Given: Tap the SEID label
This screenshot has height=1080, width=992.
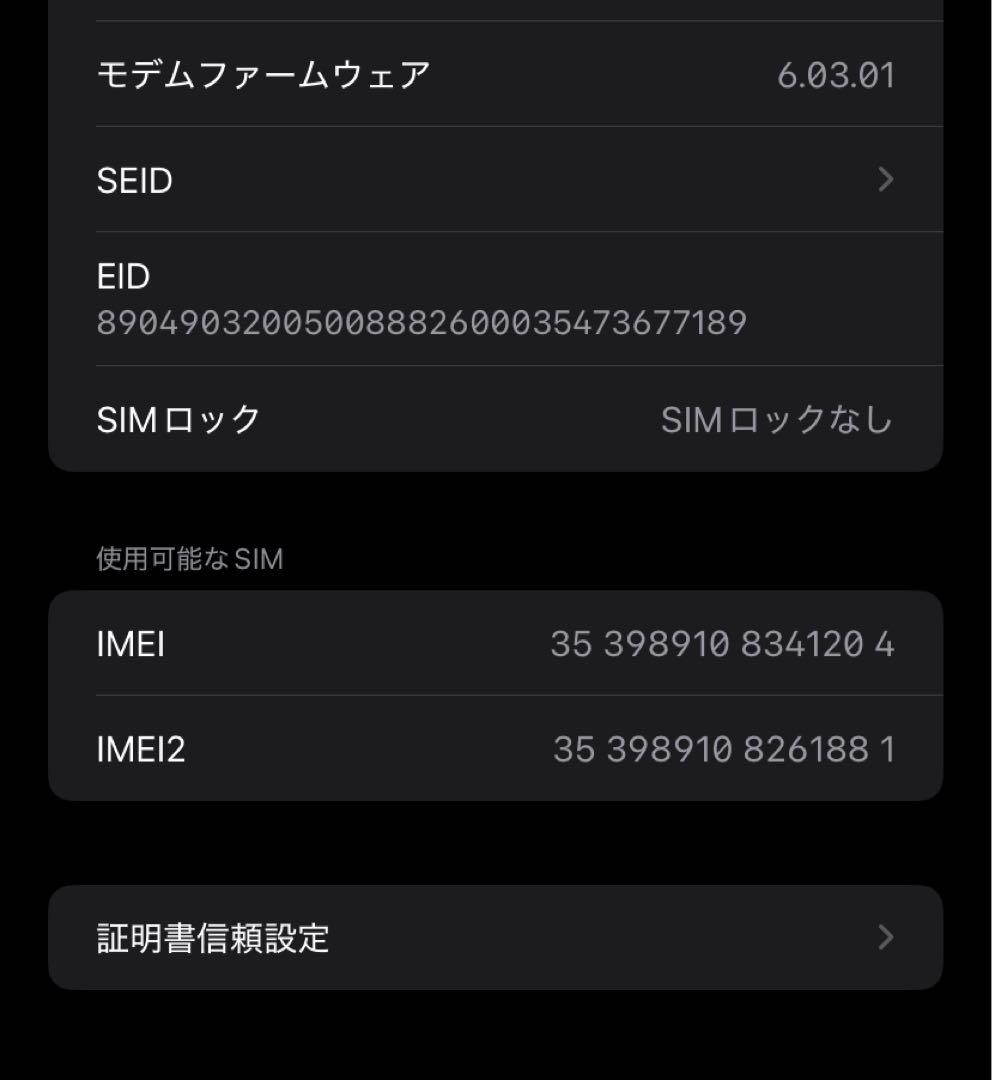Looking at the screenshot, I should (137, 180).
